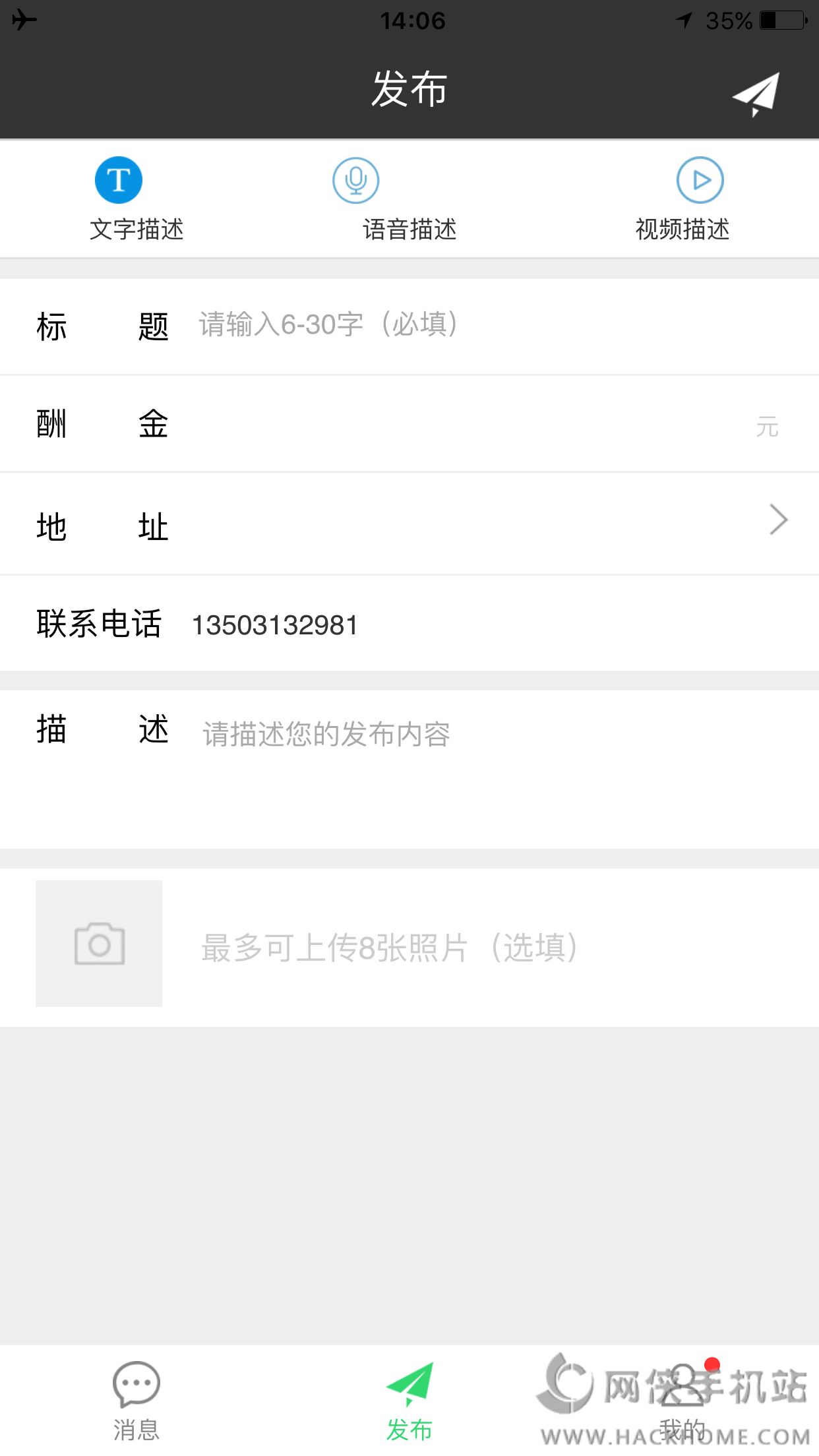Tap the 描述 description text area
This screenshot has width=819, height=1456.
488,765
